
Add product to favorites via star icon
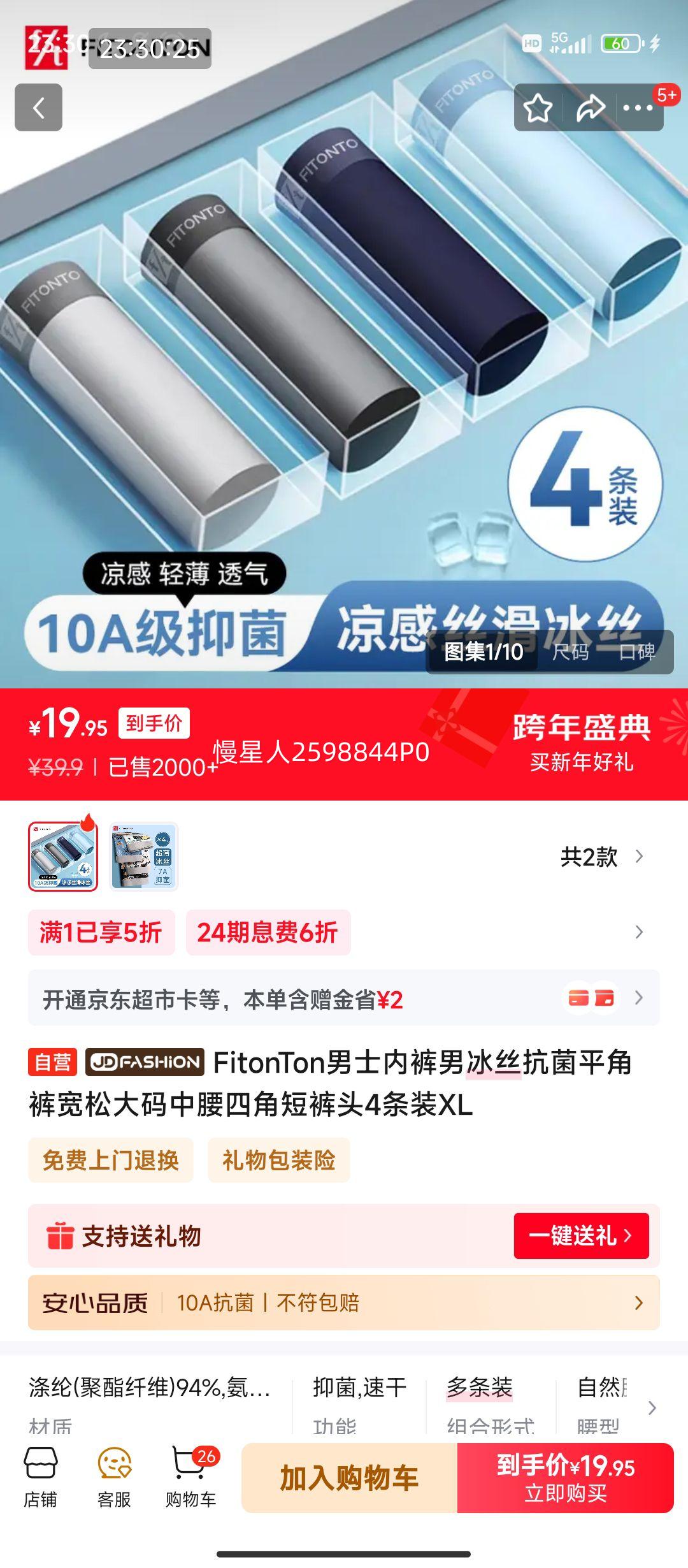tap(537, 108)
